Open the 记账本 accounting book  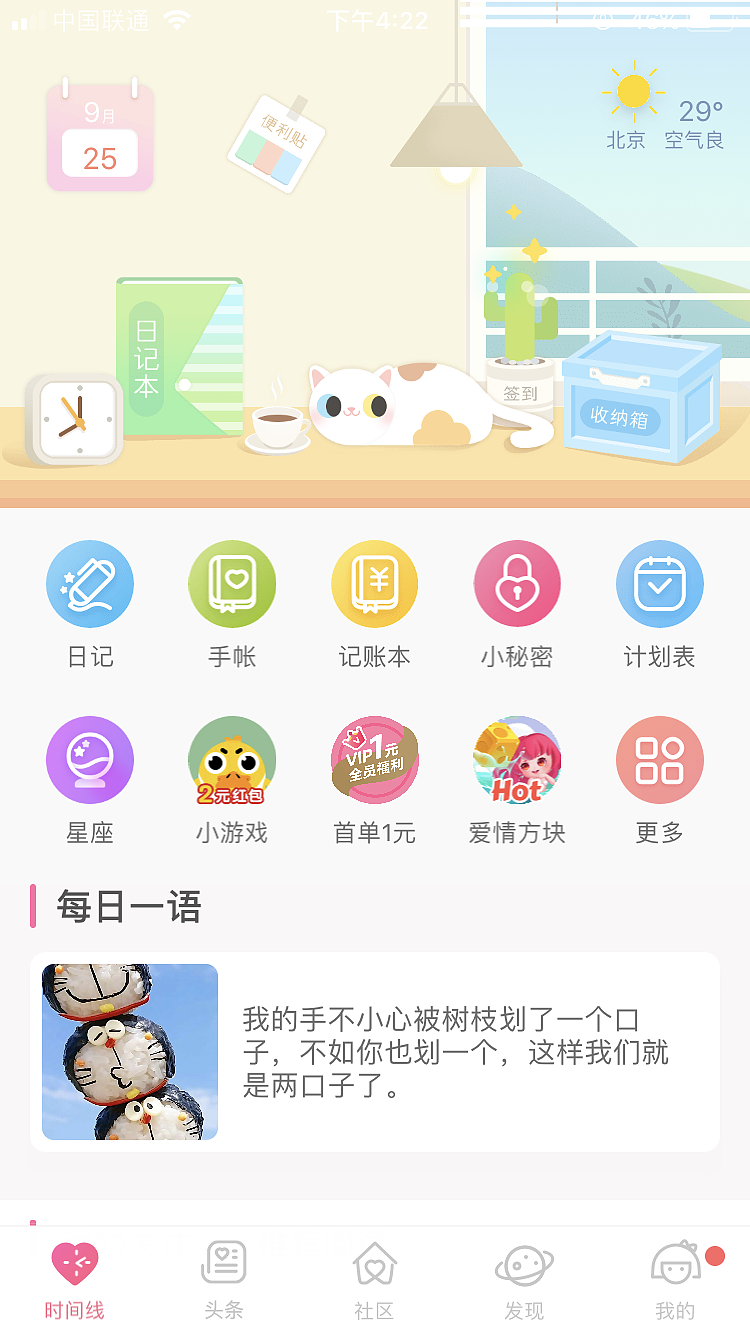[x=374, y=583]
